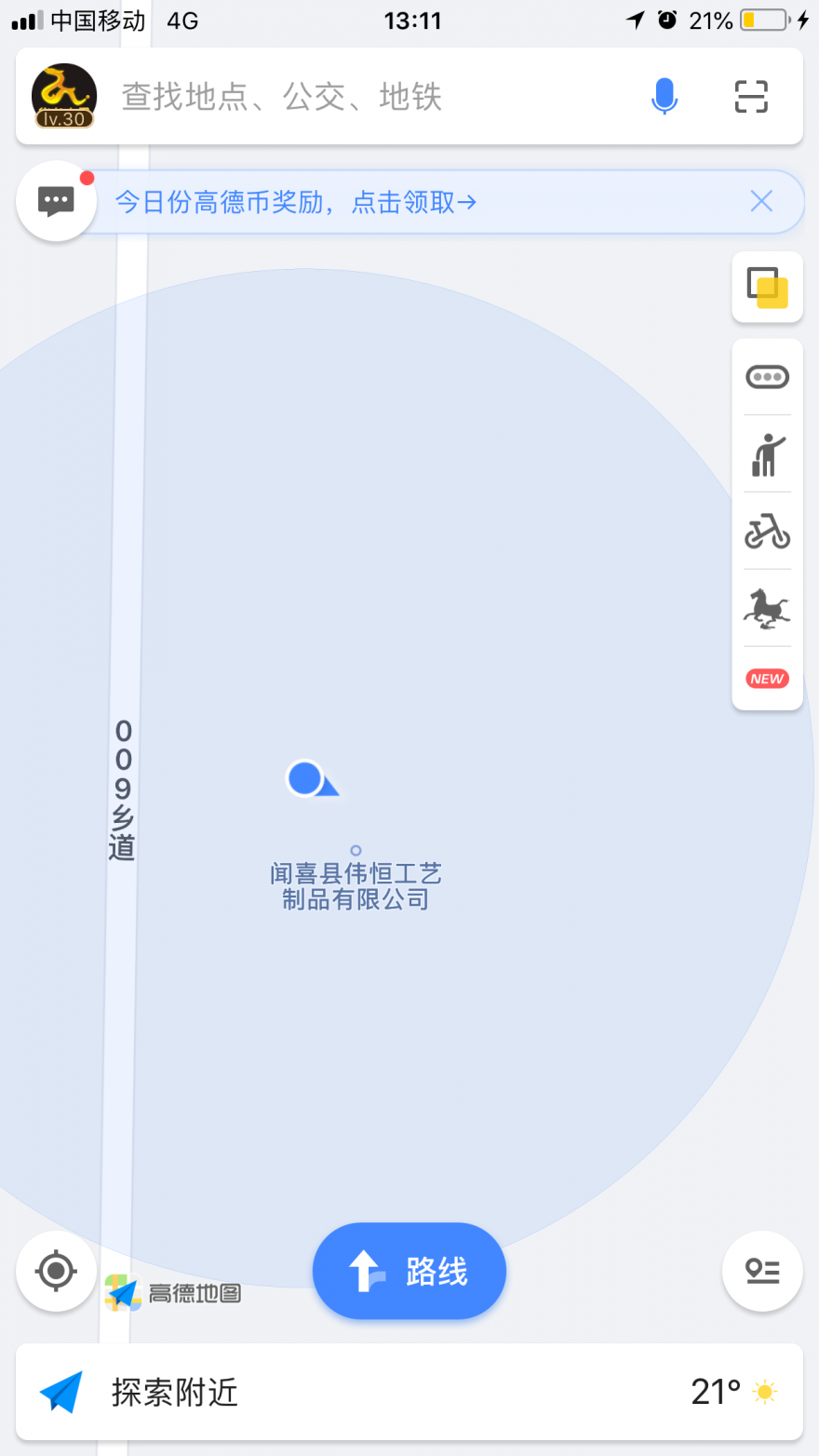
Task: Open the scan code icon
Action: (x=751, y=96)
